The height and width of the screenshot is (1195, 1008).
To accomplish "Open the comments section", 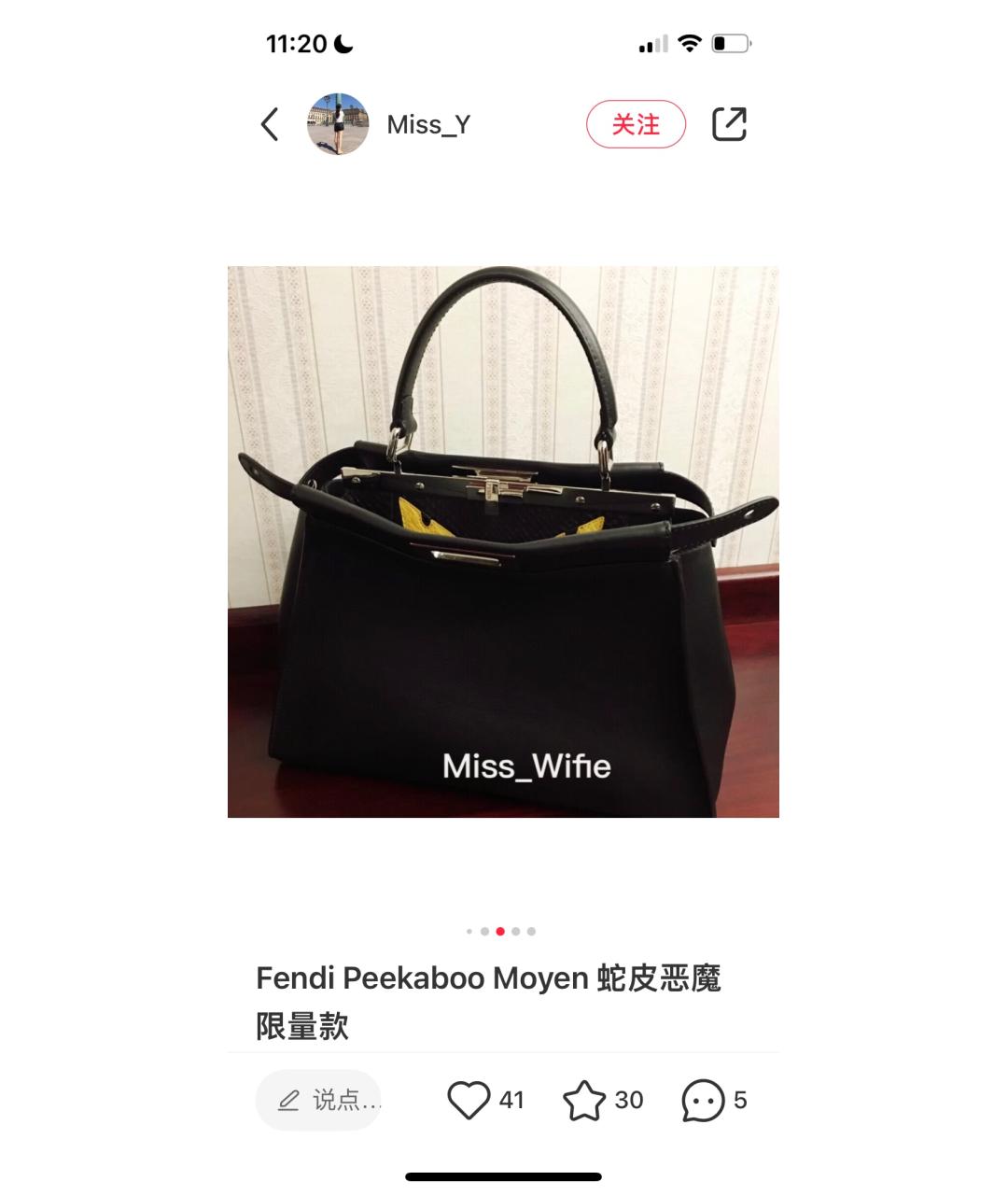I will pos(704,1100).
